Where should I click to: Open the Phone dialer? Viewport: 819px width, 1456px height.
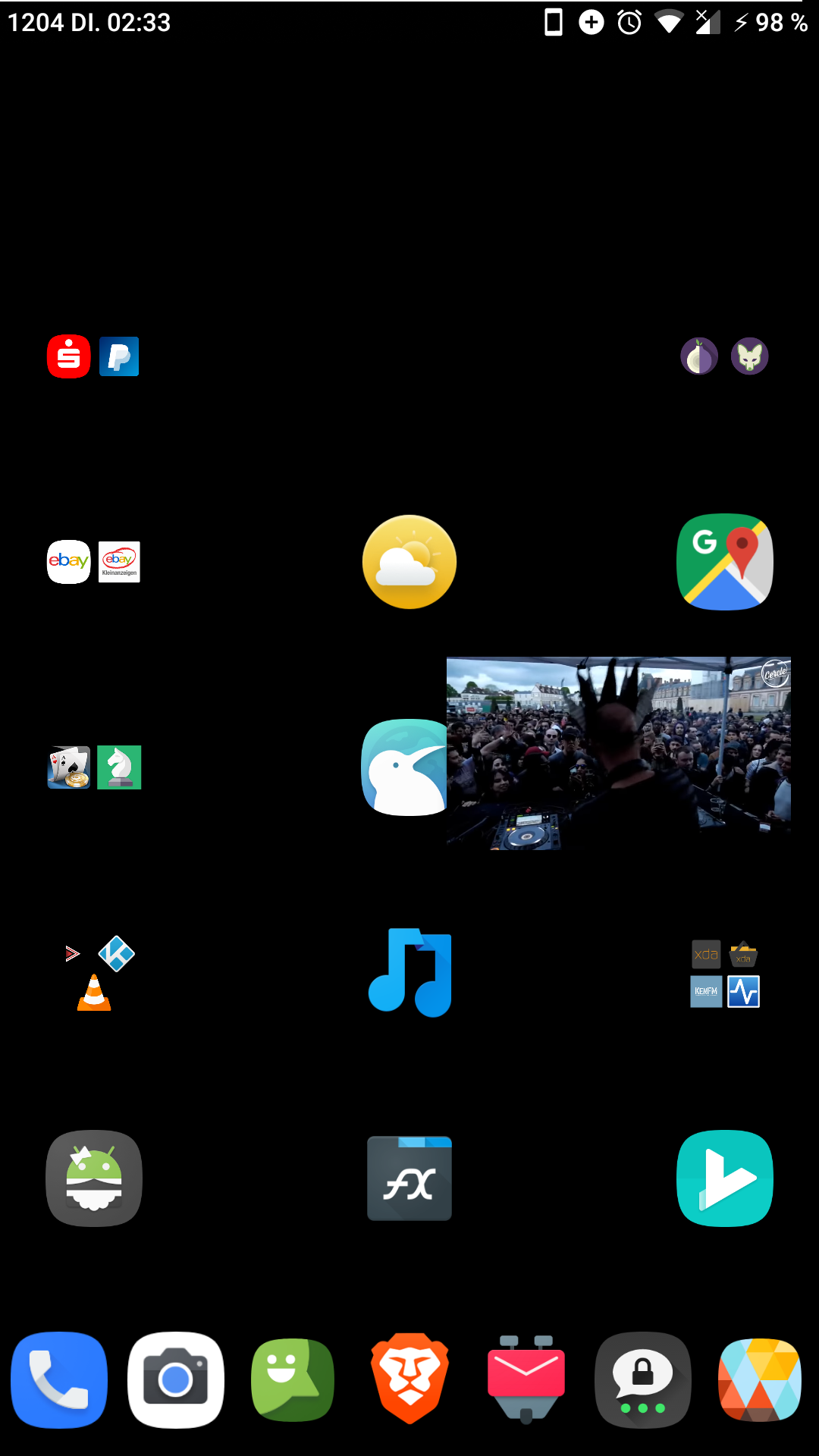point(59,1380)
